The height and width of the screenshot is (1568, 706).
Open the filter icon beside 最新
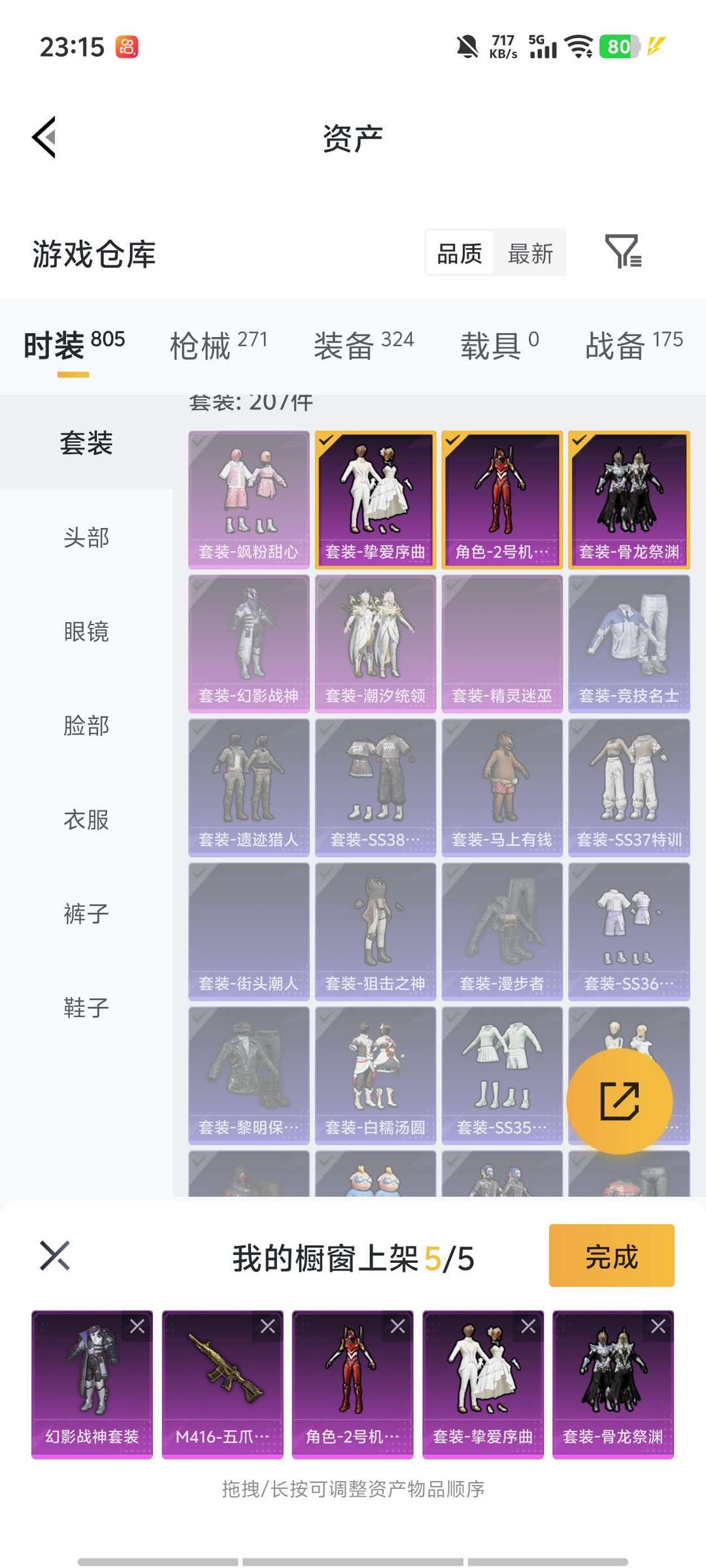click(624, 252)
